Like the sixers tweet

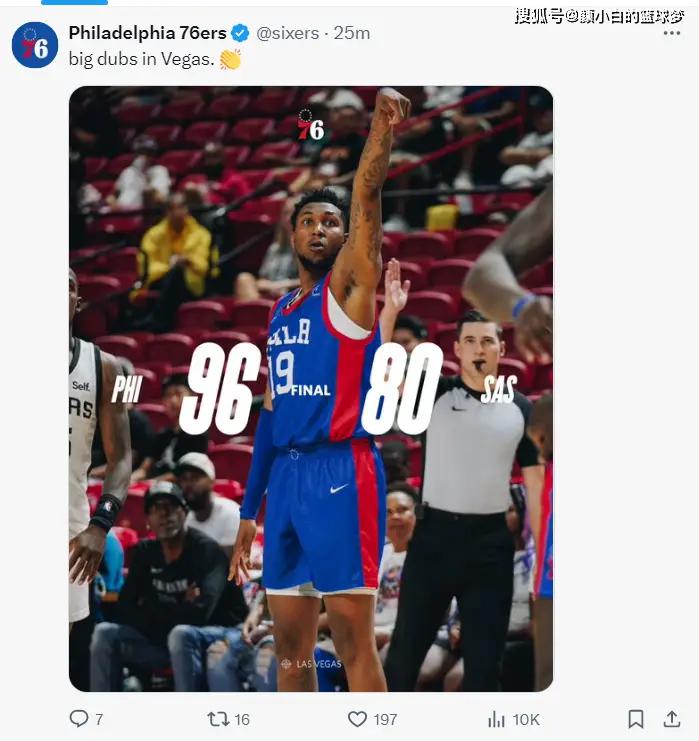tap(358, 718)
